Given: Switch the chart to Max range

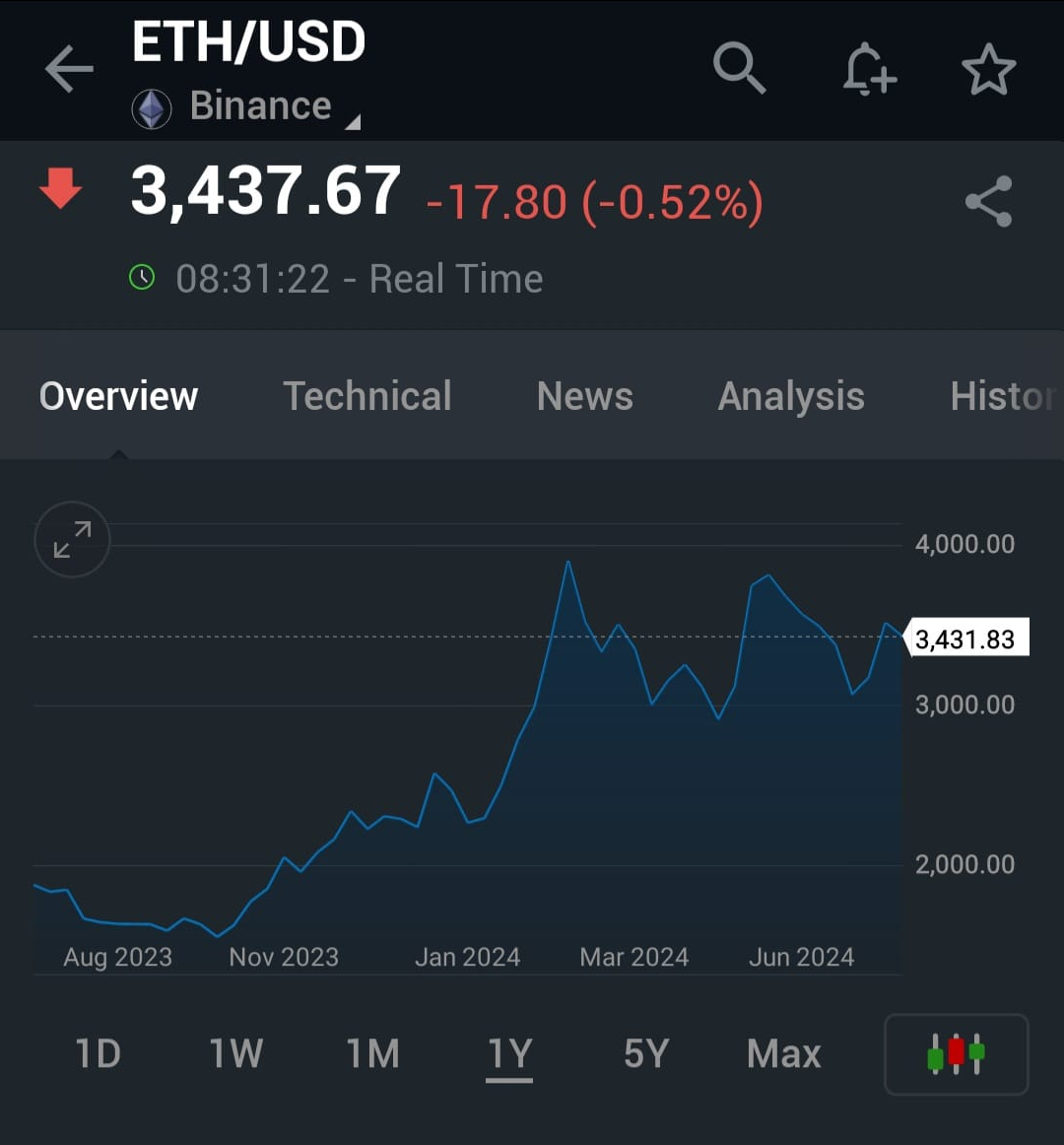Looking at the screenshot, I should (783, 1053).
